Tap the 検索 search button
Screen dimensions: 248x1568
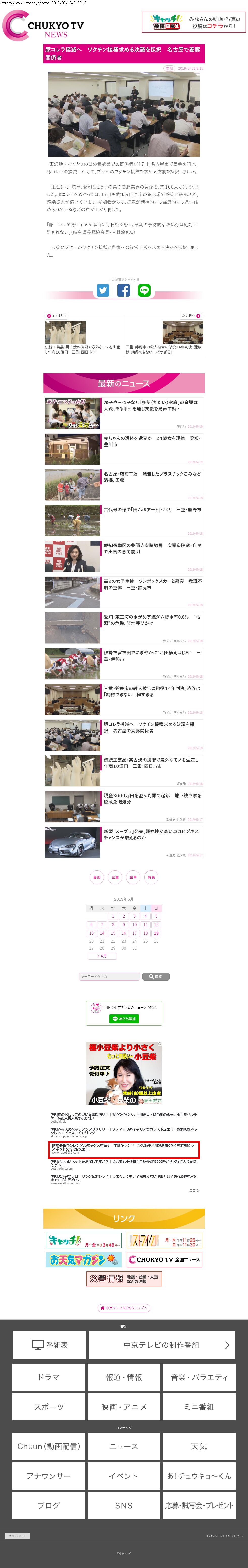tap(156, 976)
